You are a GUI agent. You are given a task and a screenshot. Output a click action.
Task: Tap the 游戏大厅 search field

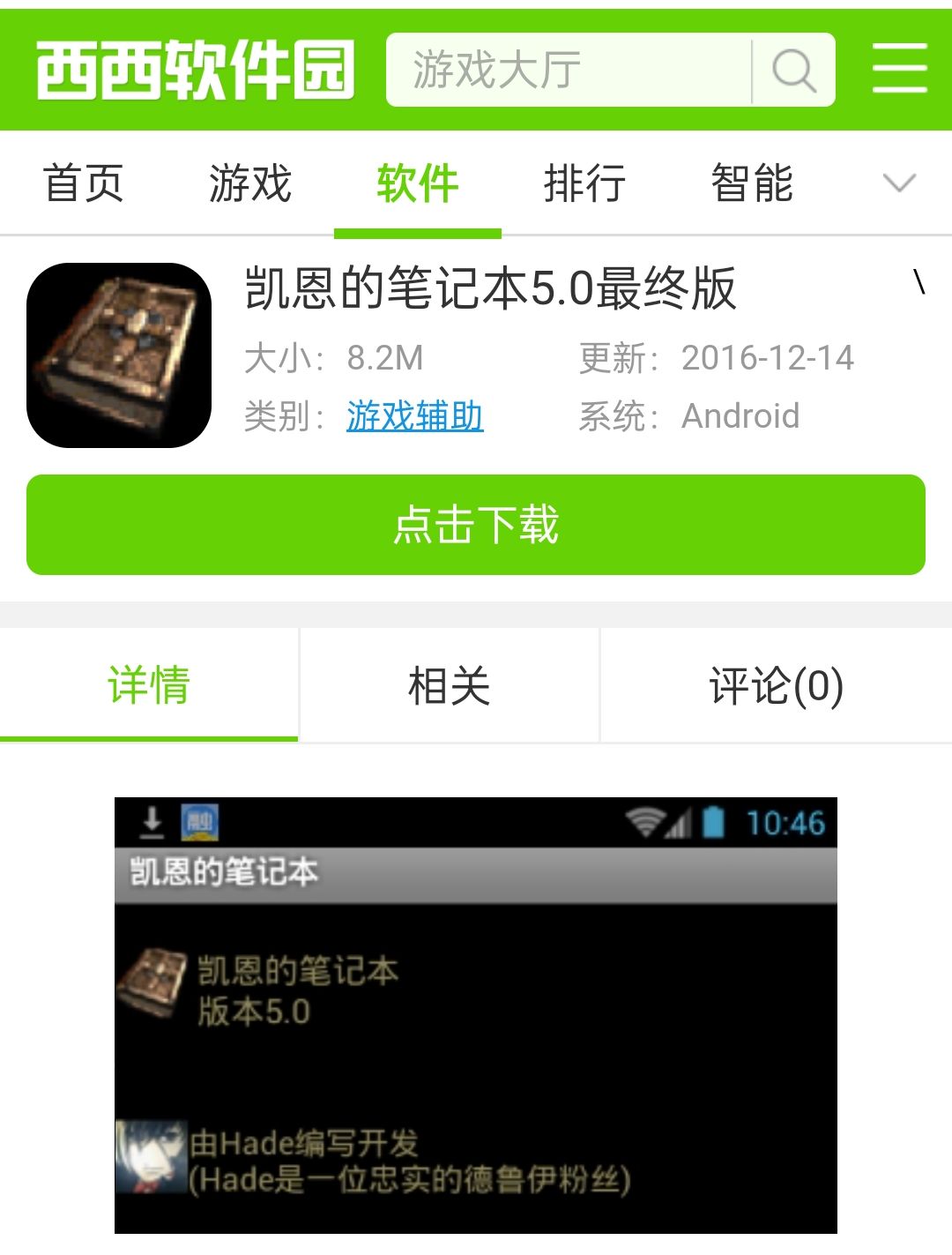pyautogui.click(x=569, y=70)
